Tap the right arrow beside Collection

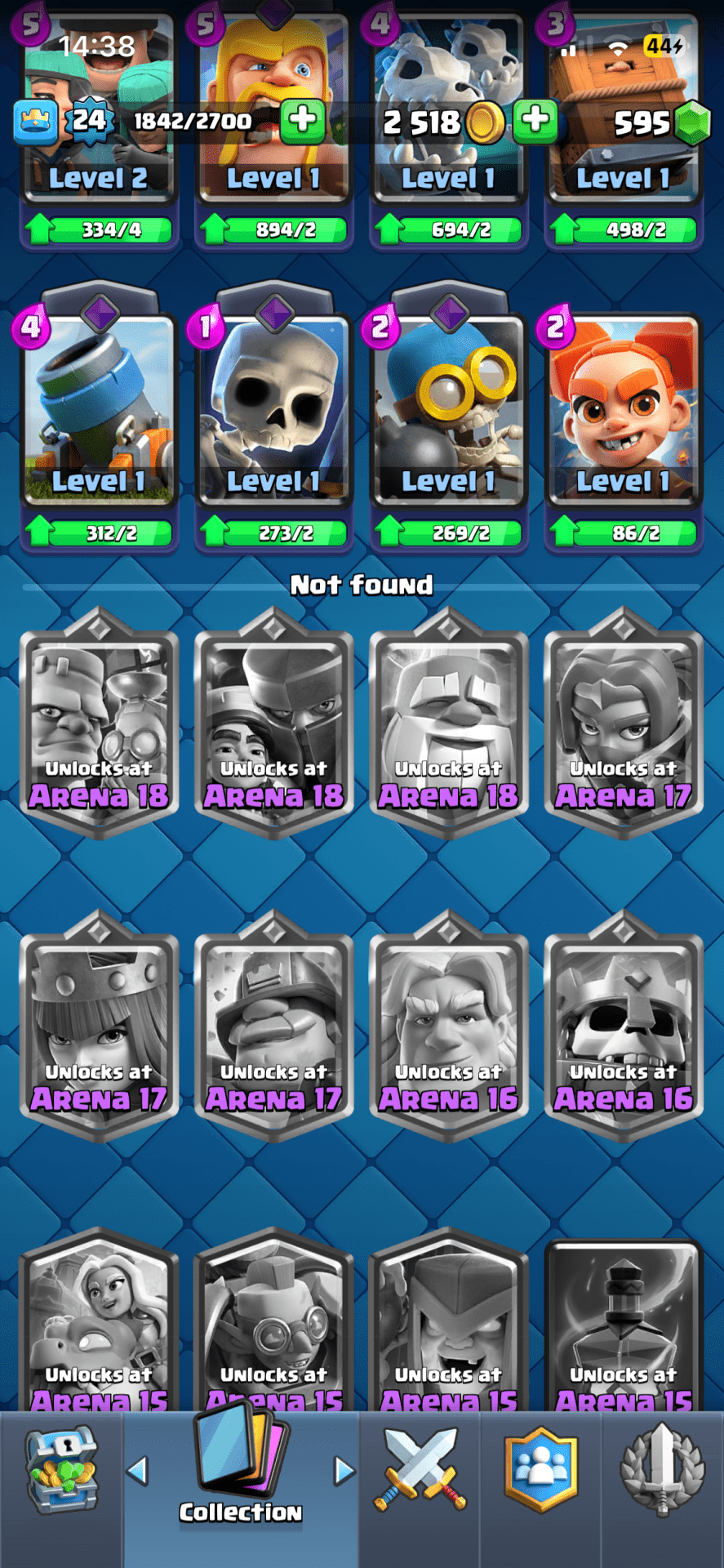(344, 1471)
